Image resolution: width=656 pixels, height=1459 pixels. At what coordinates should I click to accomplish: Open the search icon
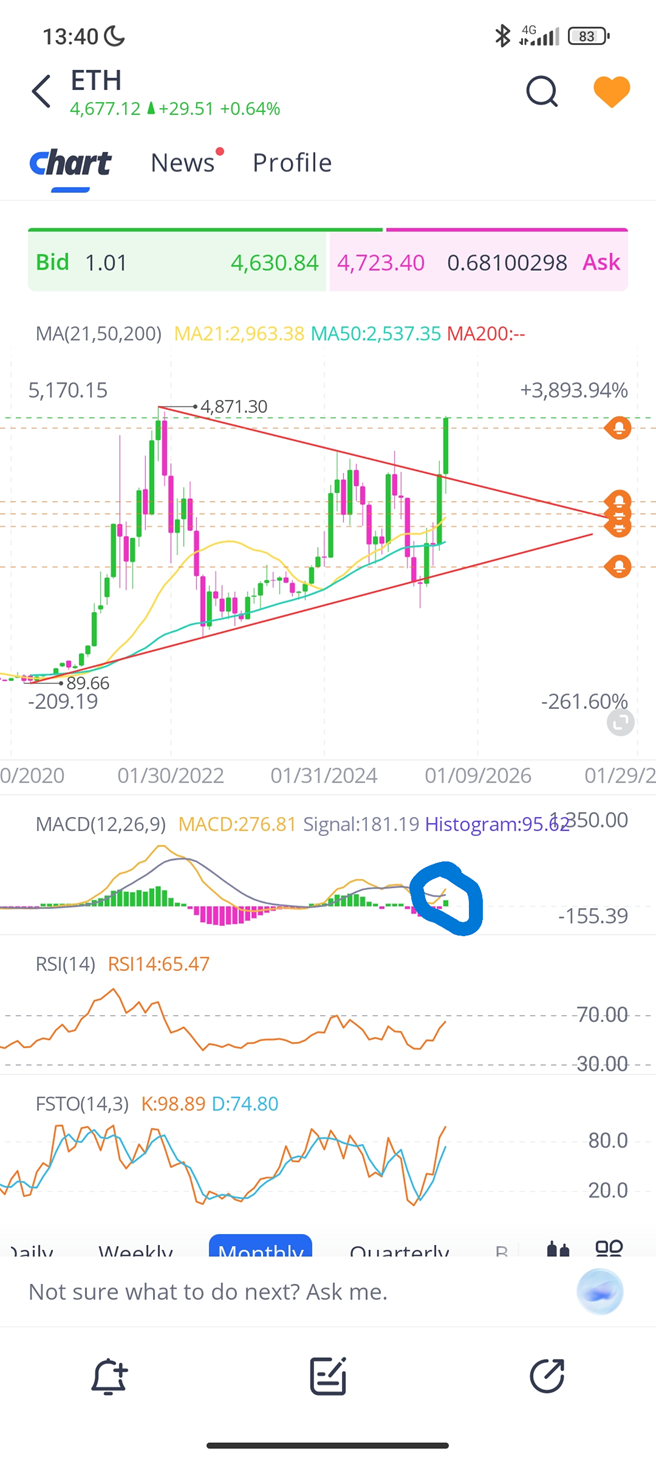541,92
